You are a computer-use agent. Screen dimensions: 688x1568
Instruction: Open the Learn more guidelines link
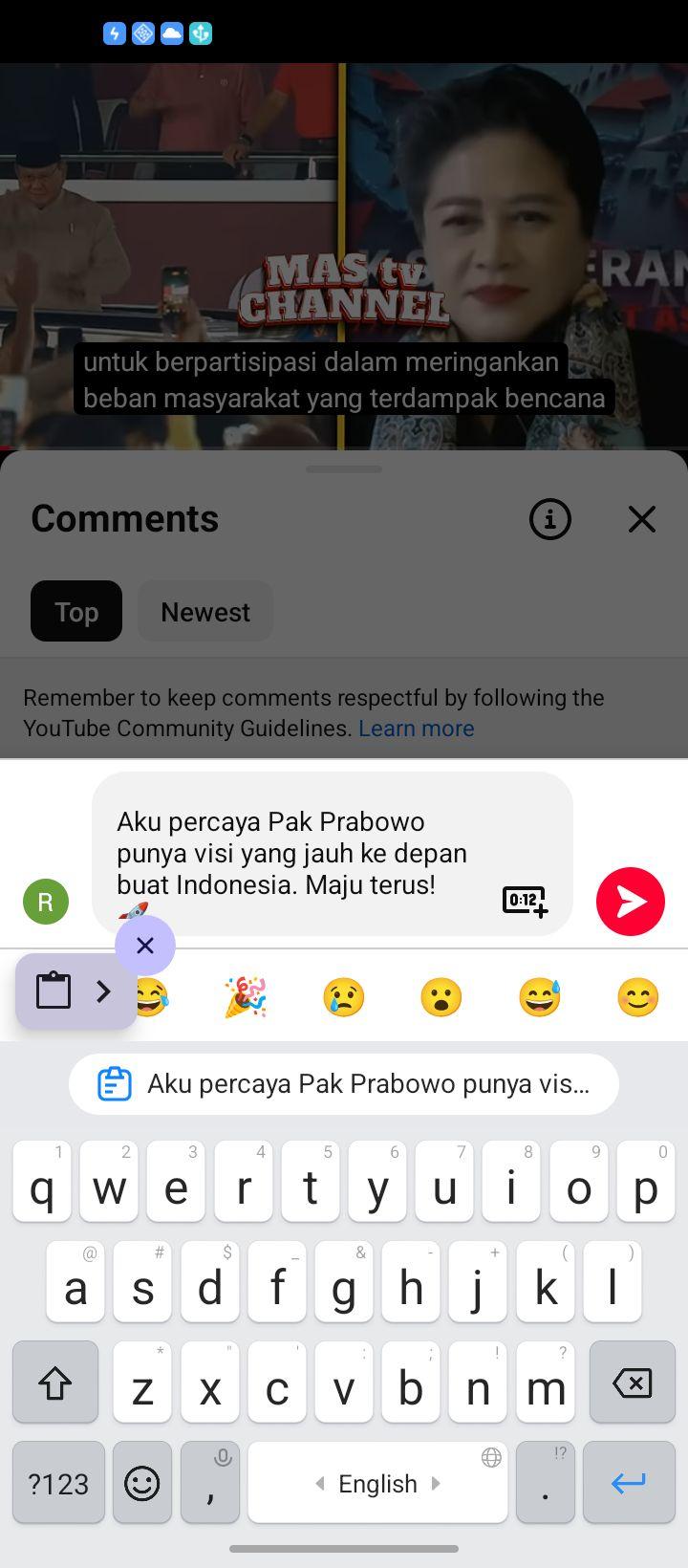(417, 729)
